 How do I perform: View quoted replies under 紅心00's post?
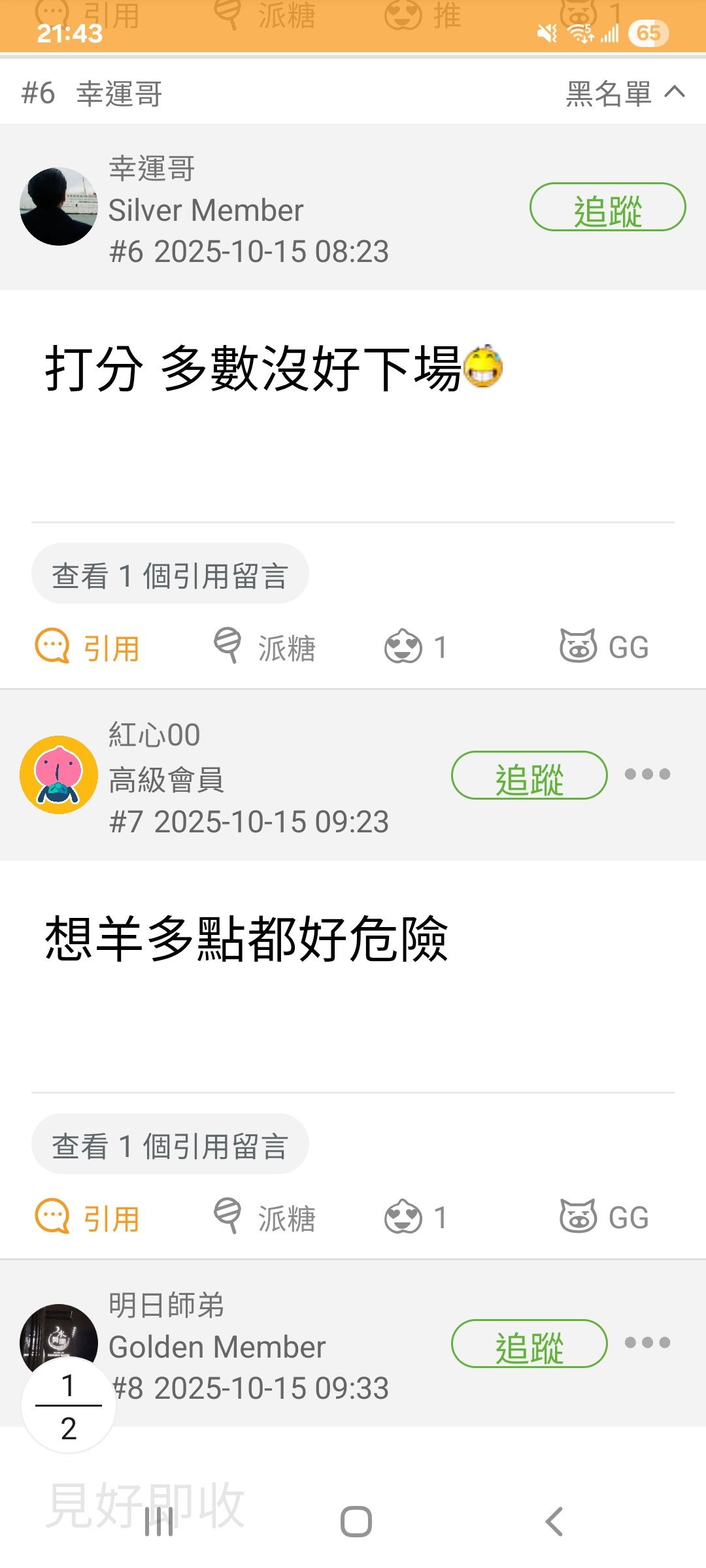pos(170,1145)
